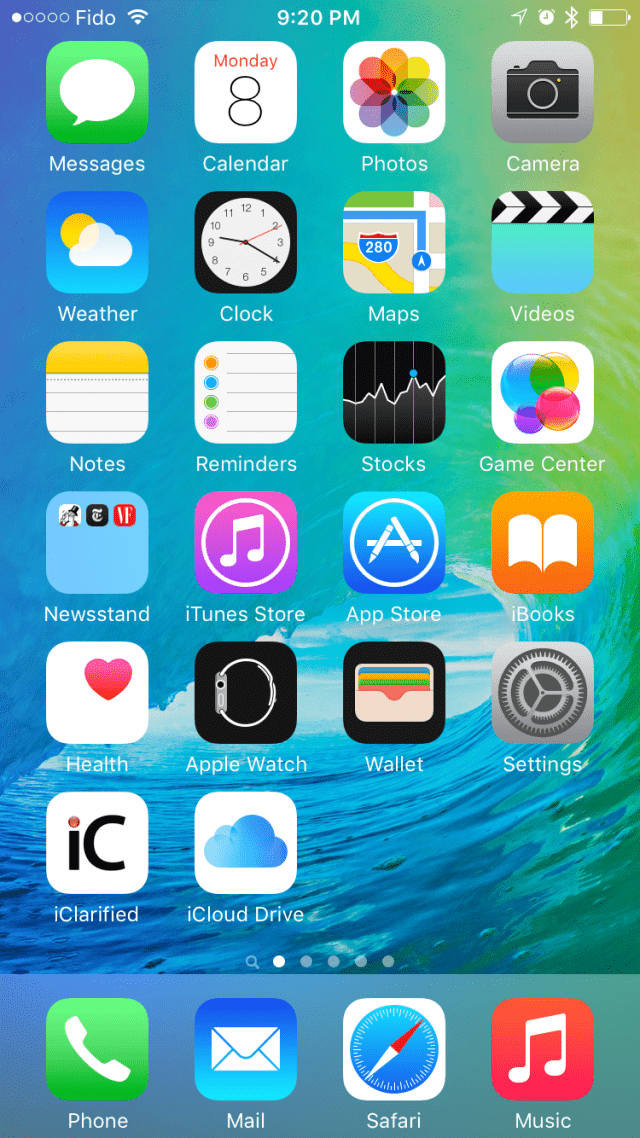640x1138 pixels.
Task: Launch the iClarified app
Action: pyautogui.click(x=97, y=842)
